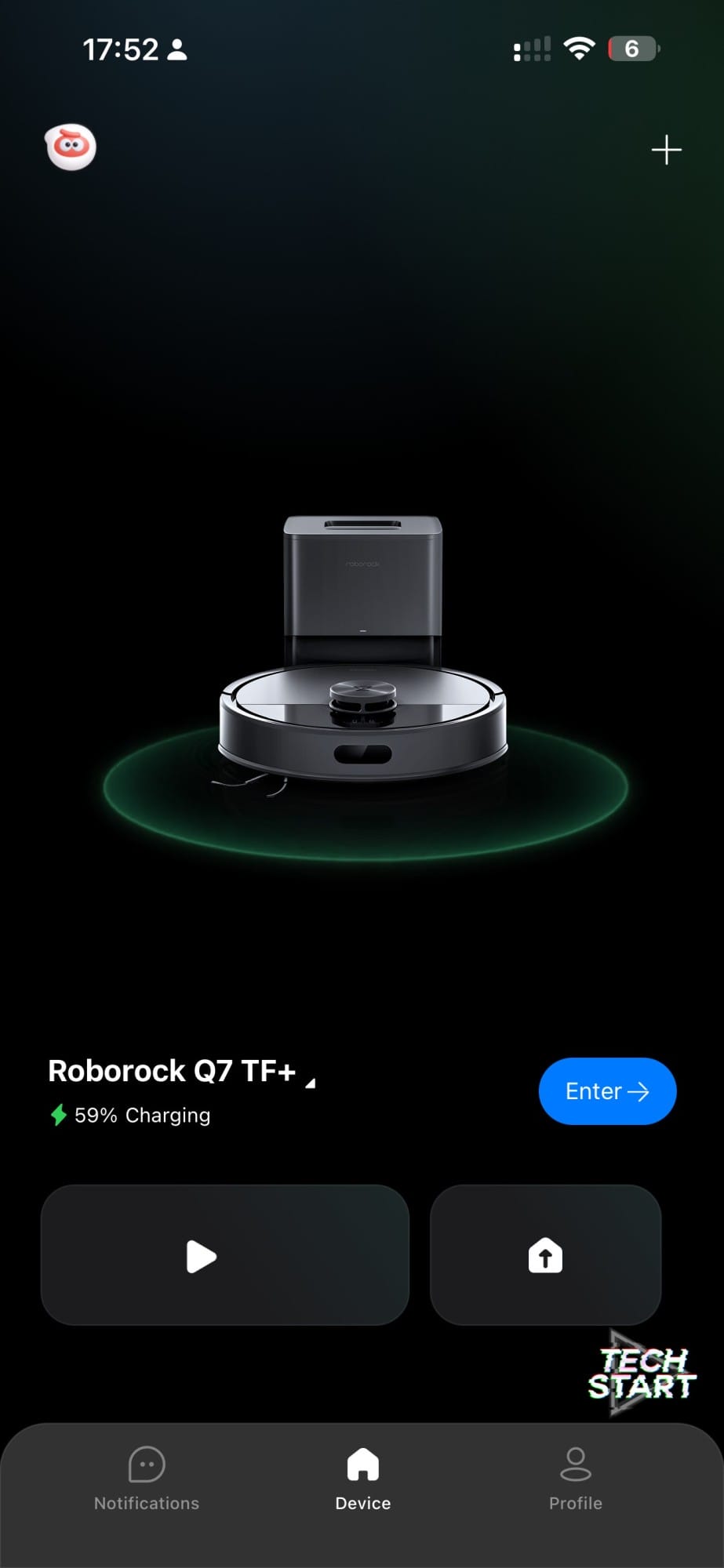Viewport: 724px width, 1568px height.
Task: Expand the Roborock Q7 TF+ device selector
Action: point(311,1083)
